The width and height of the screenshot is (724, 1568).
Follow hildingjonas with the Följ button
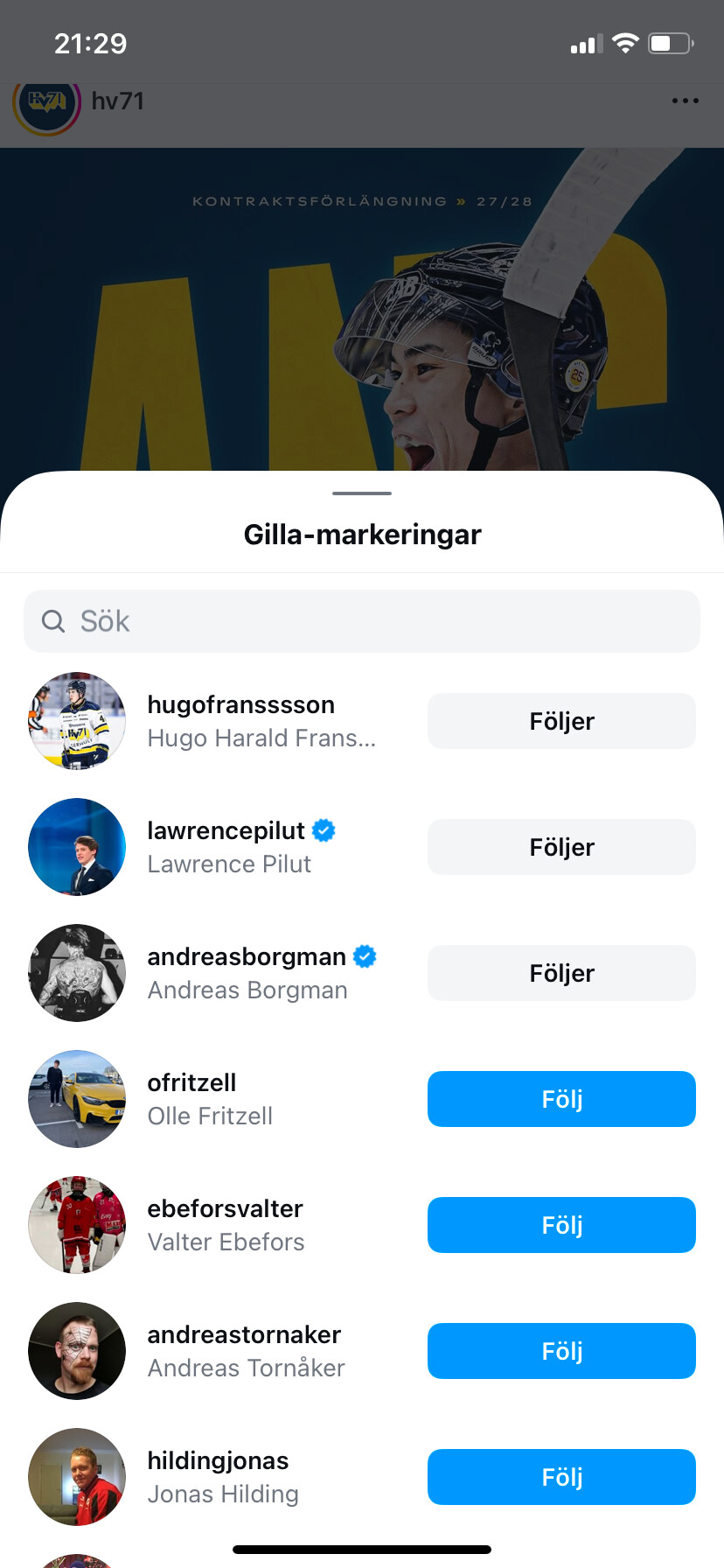[561, 1477]
